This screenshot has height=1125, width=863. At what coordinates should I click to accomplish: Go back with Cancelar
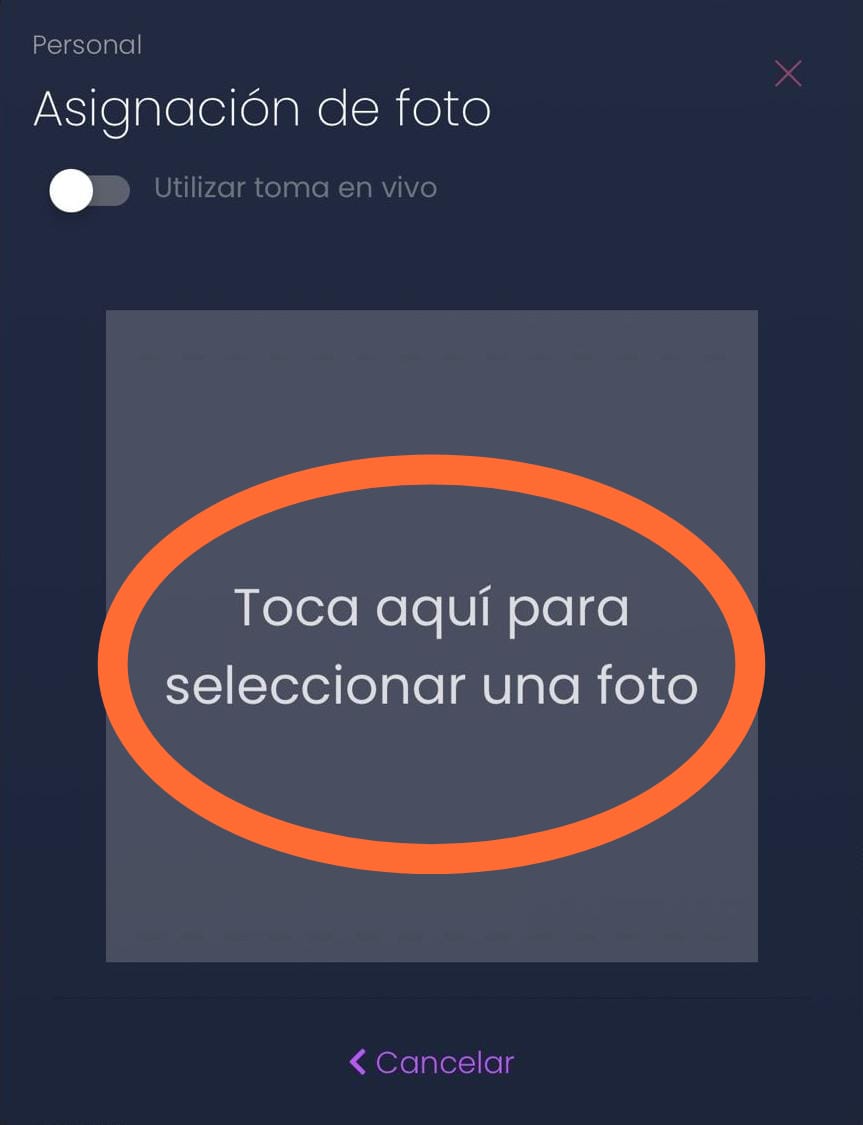tap(432, 1062)
